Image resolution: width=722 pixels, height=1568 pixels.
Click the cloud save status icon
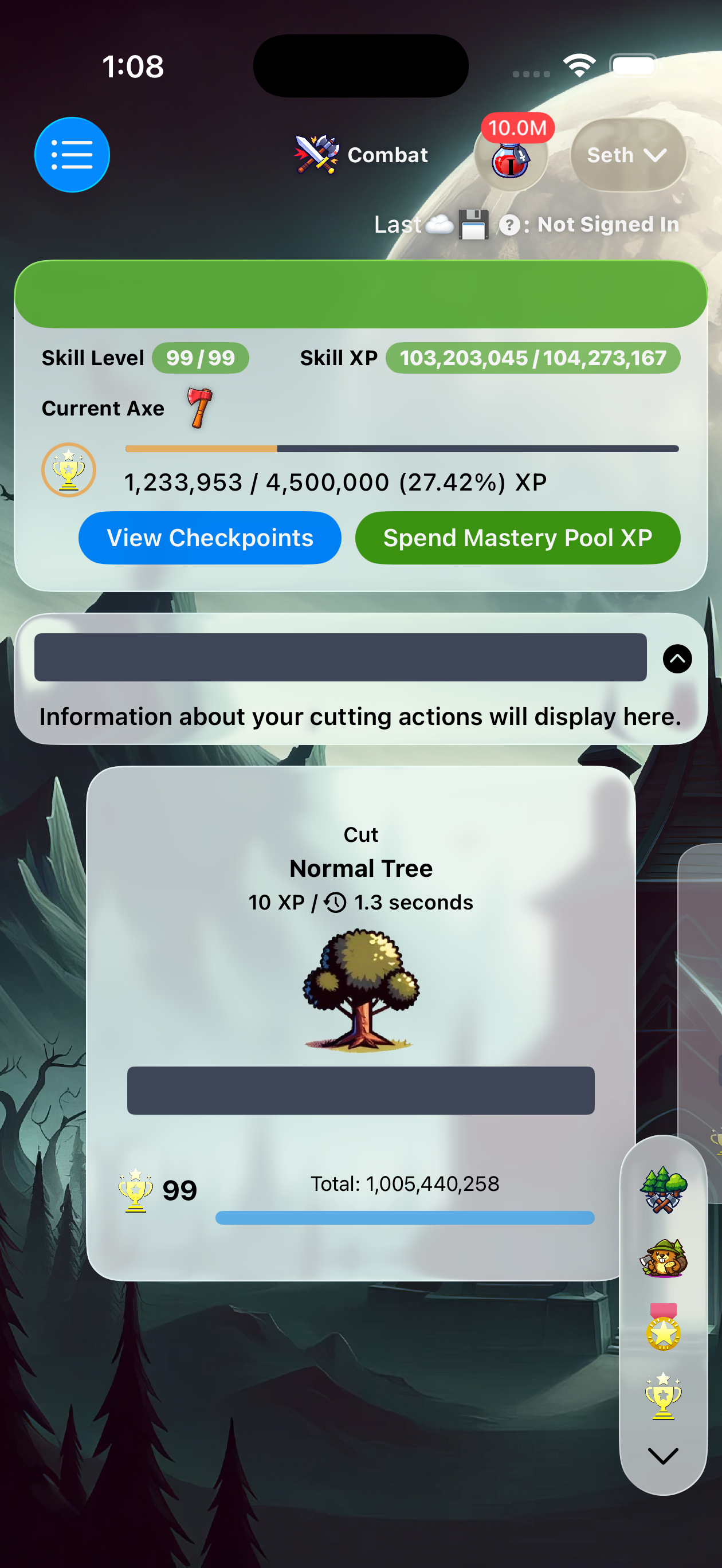(x=440, y=224)
